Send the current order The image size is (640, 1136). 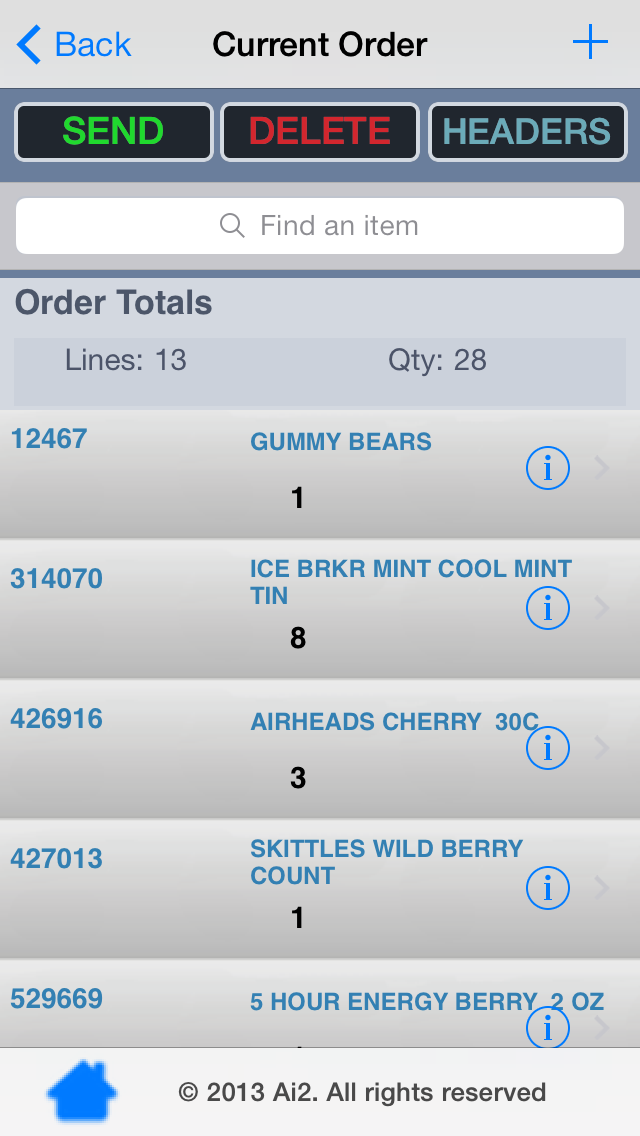pos(113,132)
